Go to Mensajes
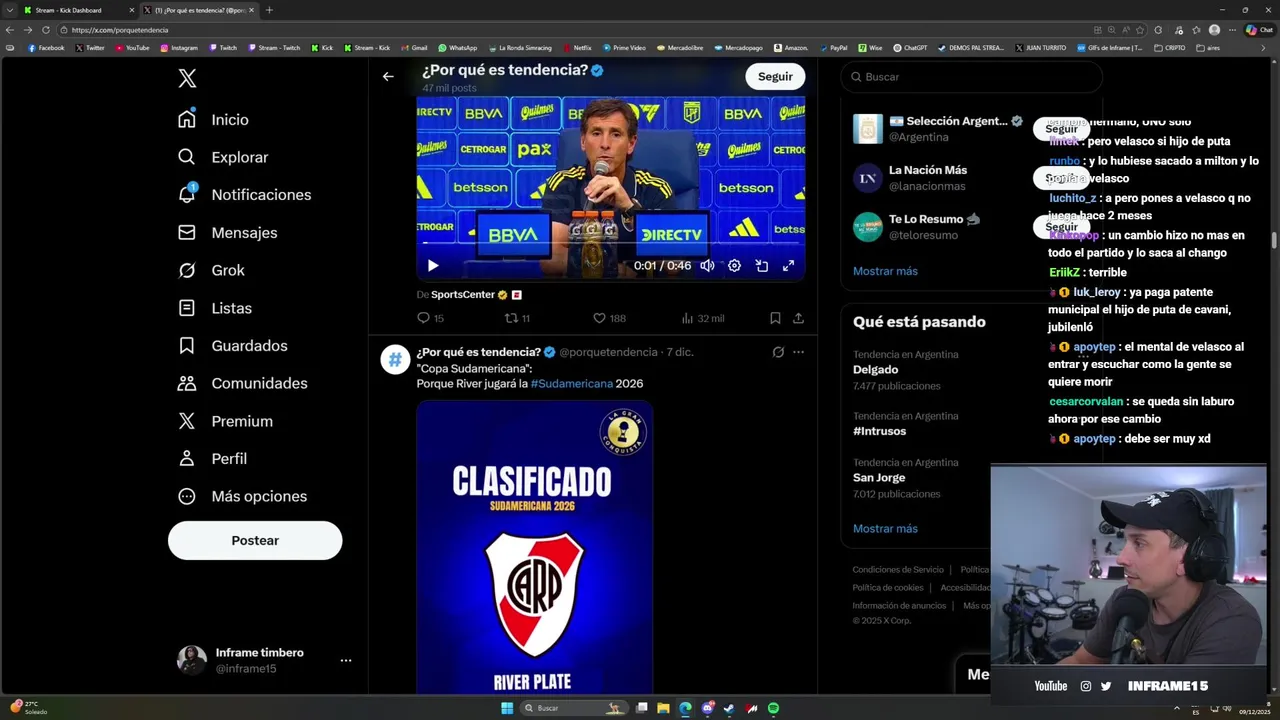This screenshot has height=720, width=1280. point(243,233)
